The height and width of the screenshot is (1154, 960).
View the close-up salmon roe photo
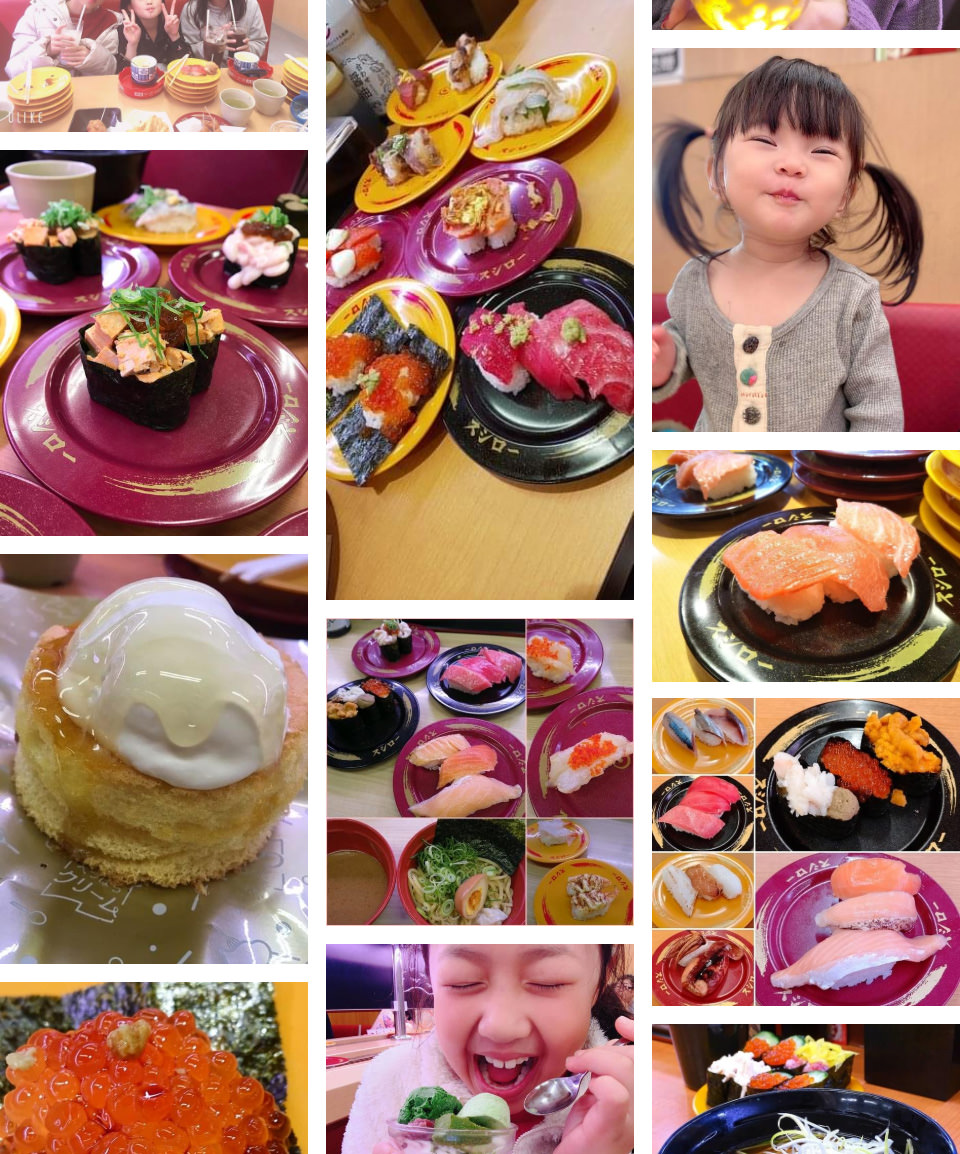(153, 1068)
